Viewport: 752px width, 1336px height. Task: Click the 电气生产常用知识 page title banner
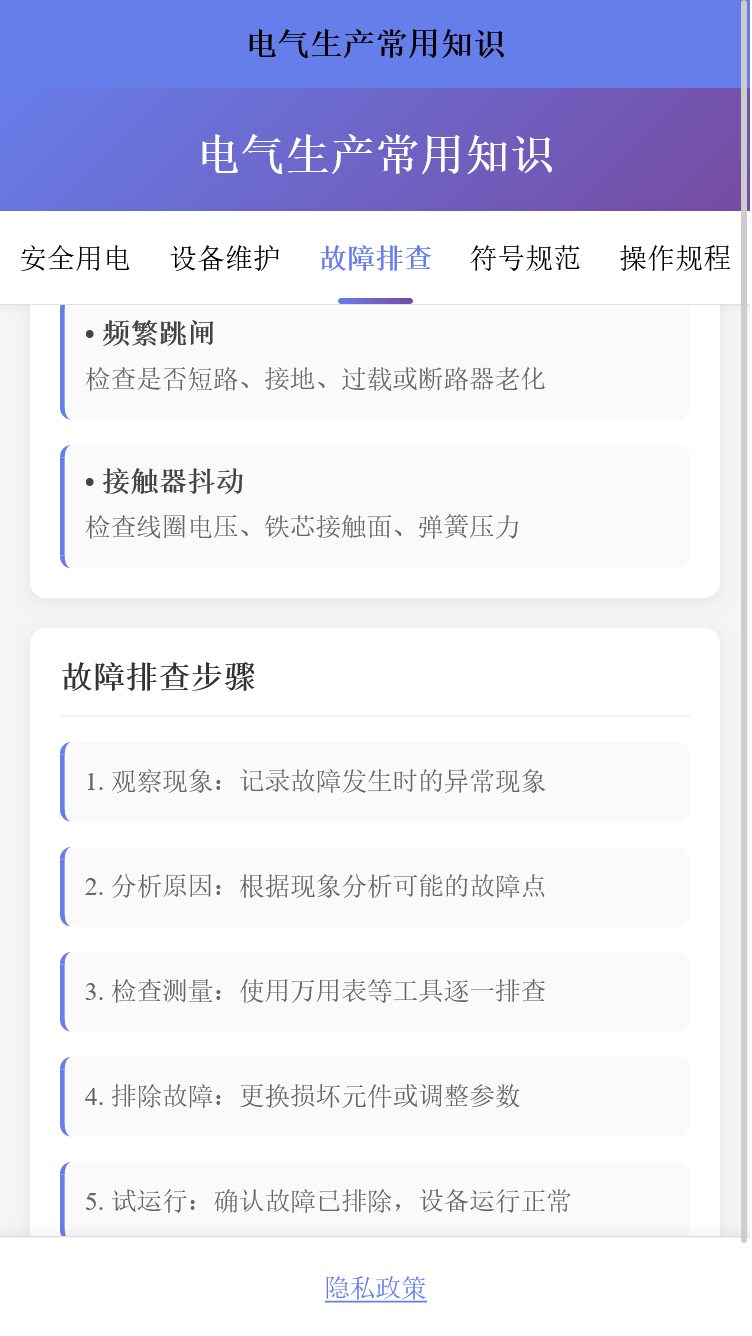375,150
